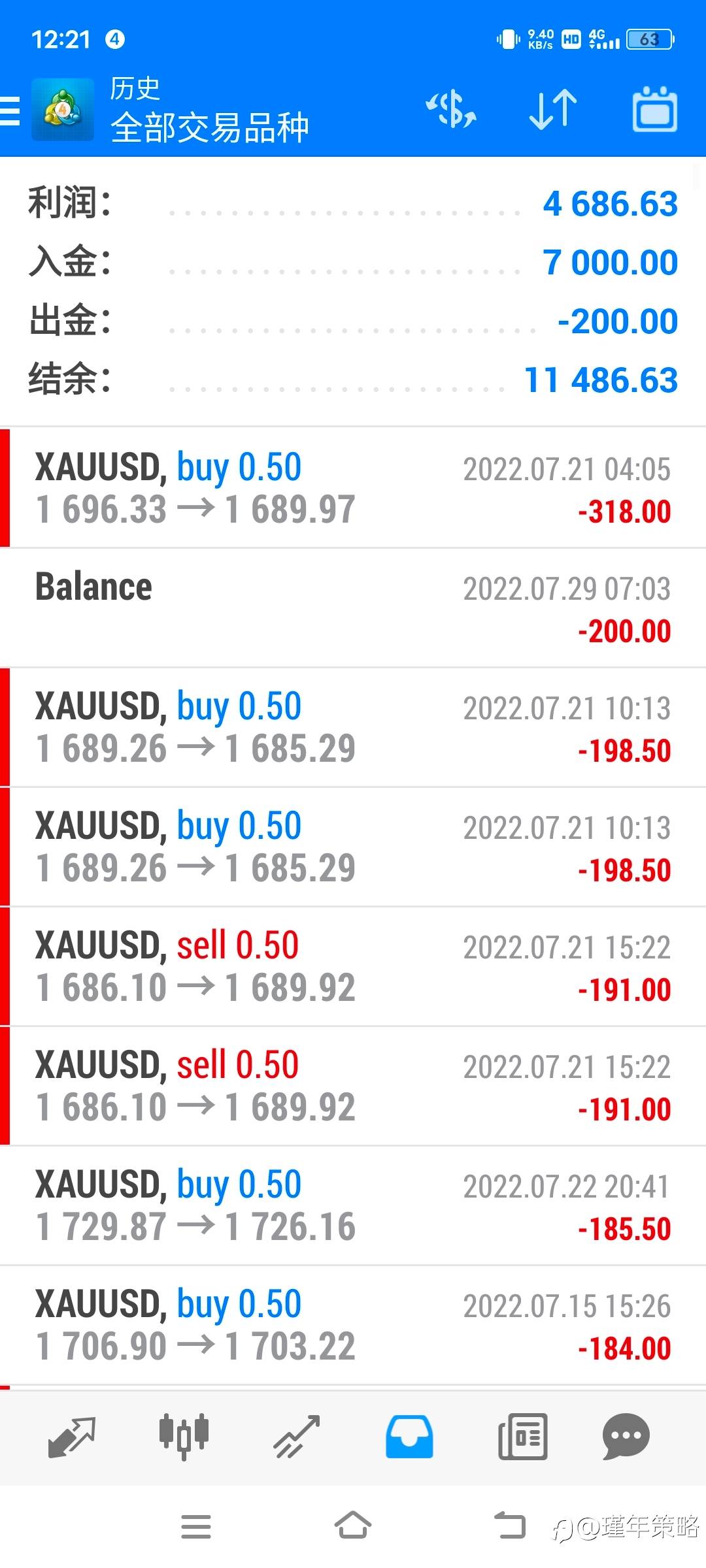The image size is (706, 1568).
Task: Open the system recent apps menu
Action: [196, 1527]
